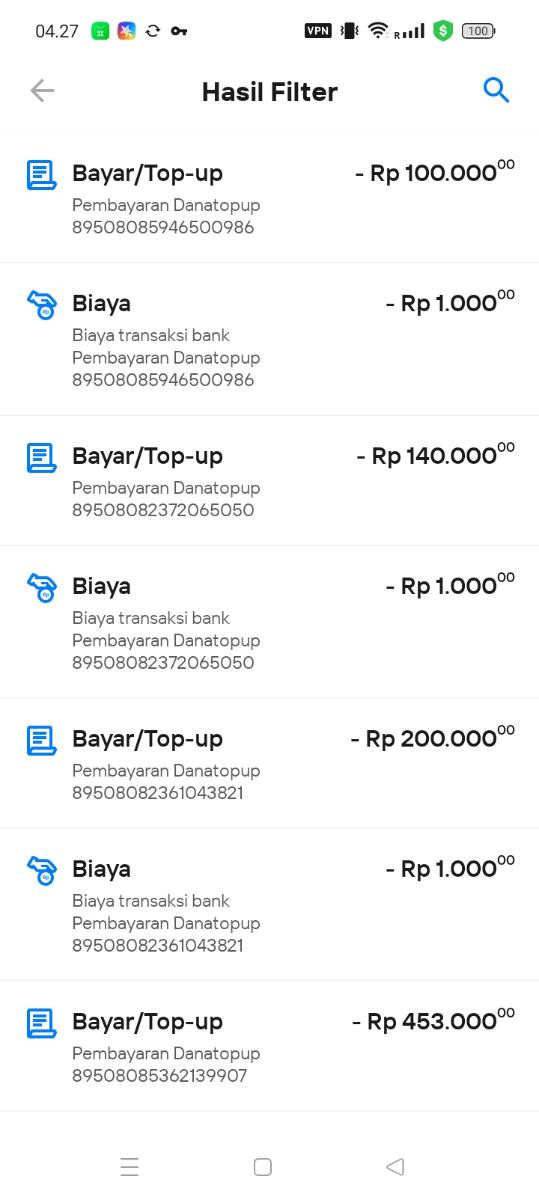Image resolution: width=539 pixels, height=1200 pixels.
Task: Tap the system home button
Action: pos(262,1166)
